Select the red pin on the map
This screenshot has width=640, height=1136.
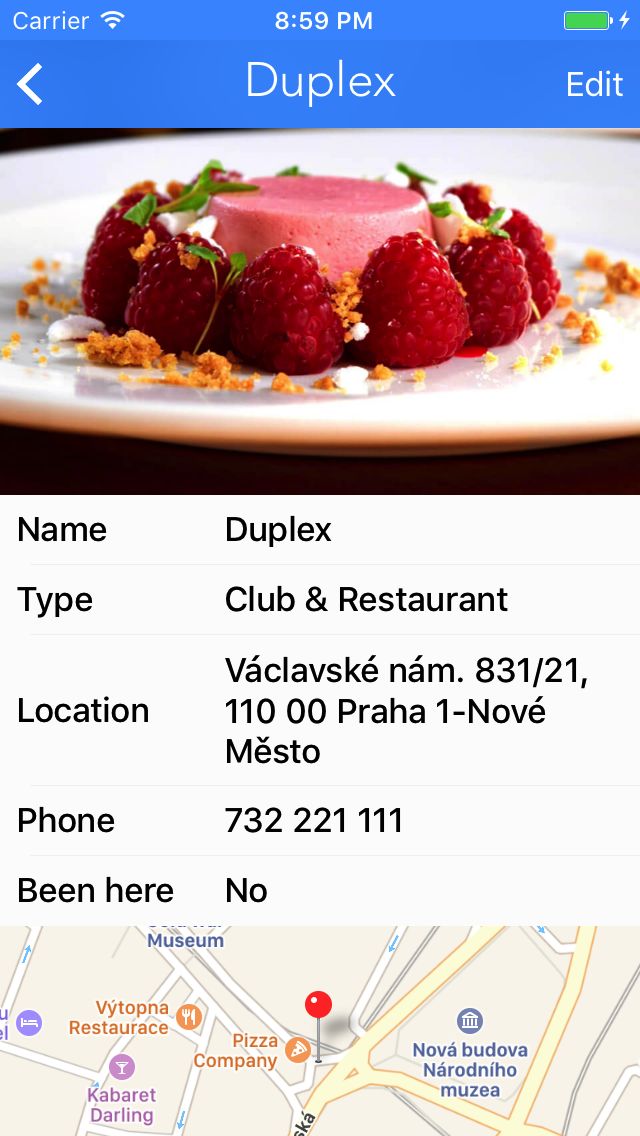point(318,1006)
